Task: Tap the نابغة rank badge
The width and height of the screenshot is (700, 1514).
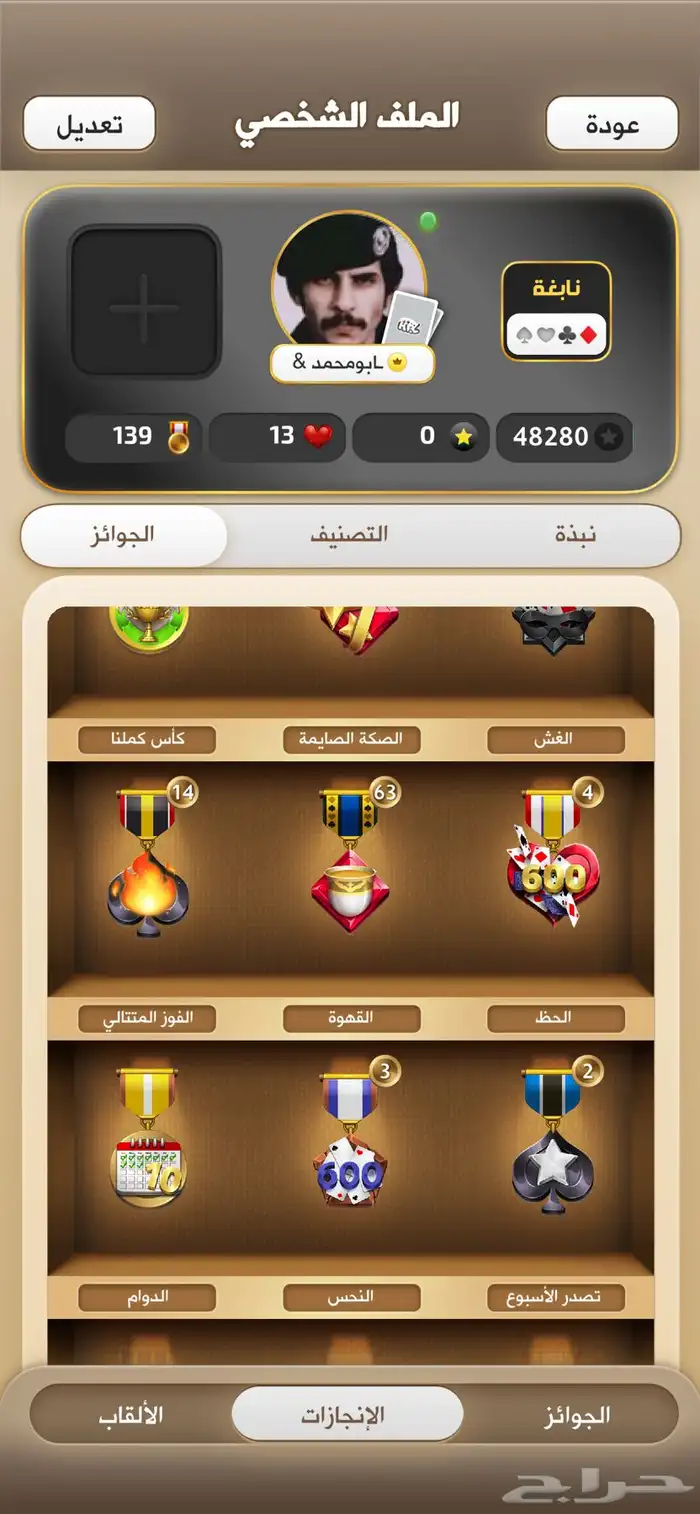Action: click(x=556, y=311)
